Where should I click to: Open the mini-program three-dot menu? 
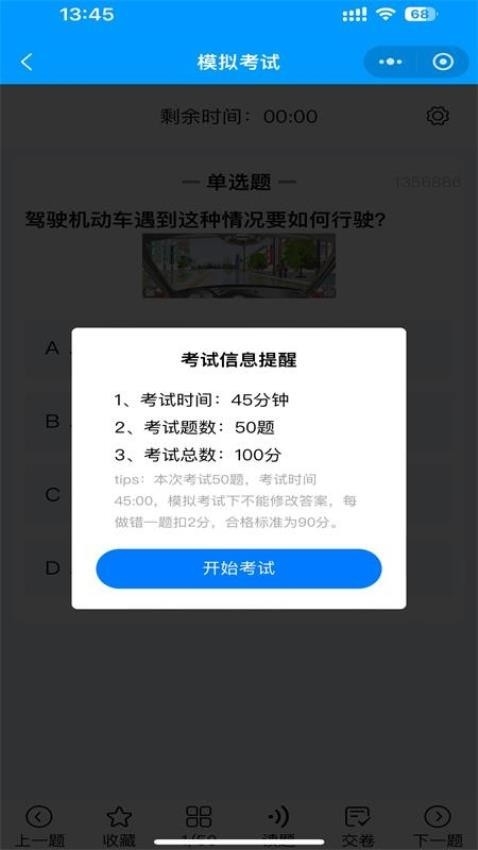(x=390, y=62)
